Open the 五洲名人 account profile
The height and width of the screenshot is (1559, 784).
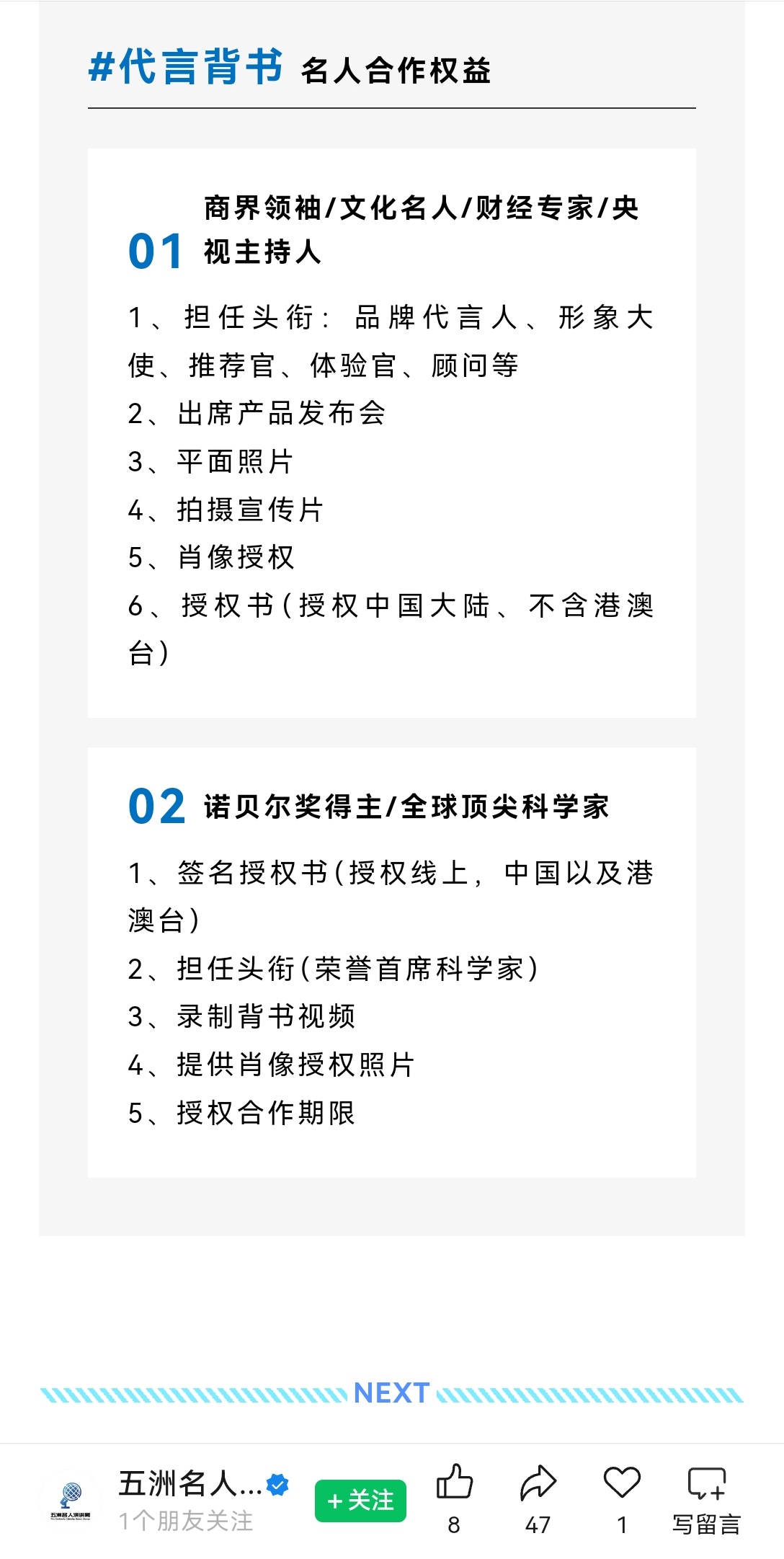click(x=189, y=1484)
